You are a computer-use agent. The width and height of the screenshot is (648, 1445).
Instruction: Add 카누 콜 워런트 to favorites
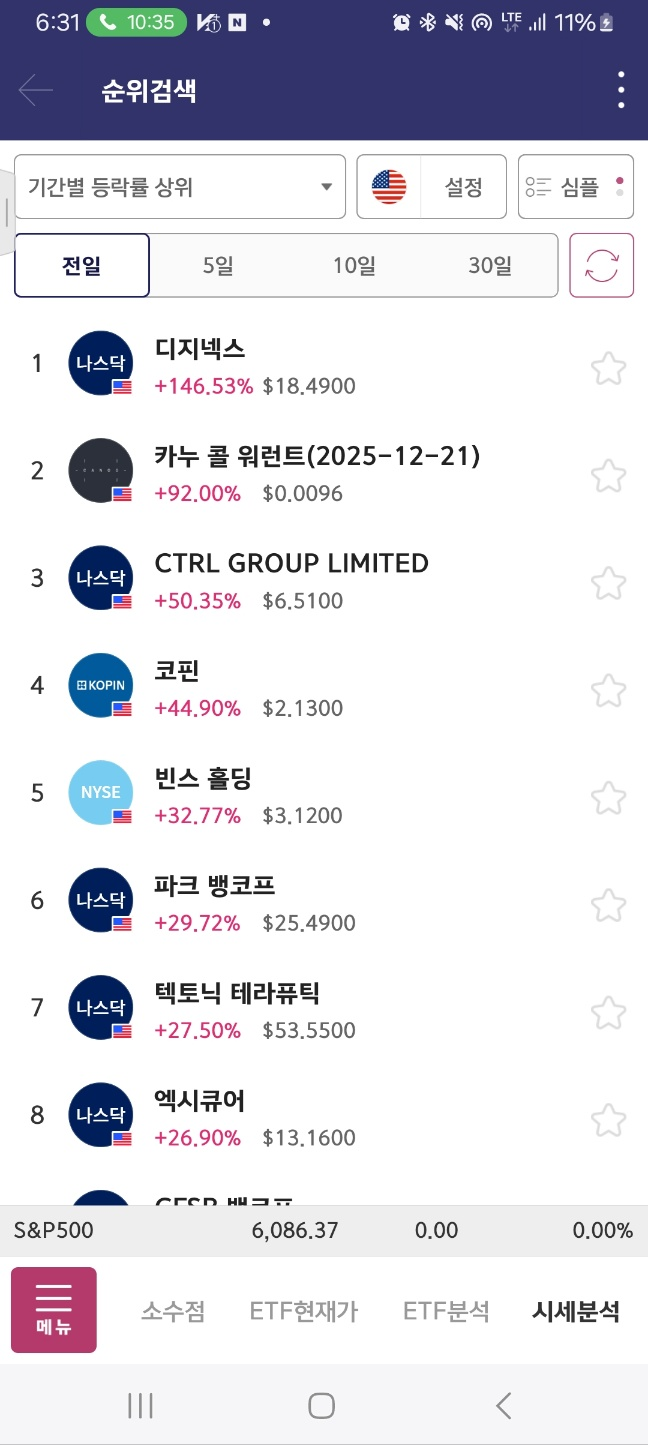coord(608,476)
